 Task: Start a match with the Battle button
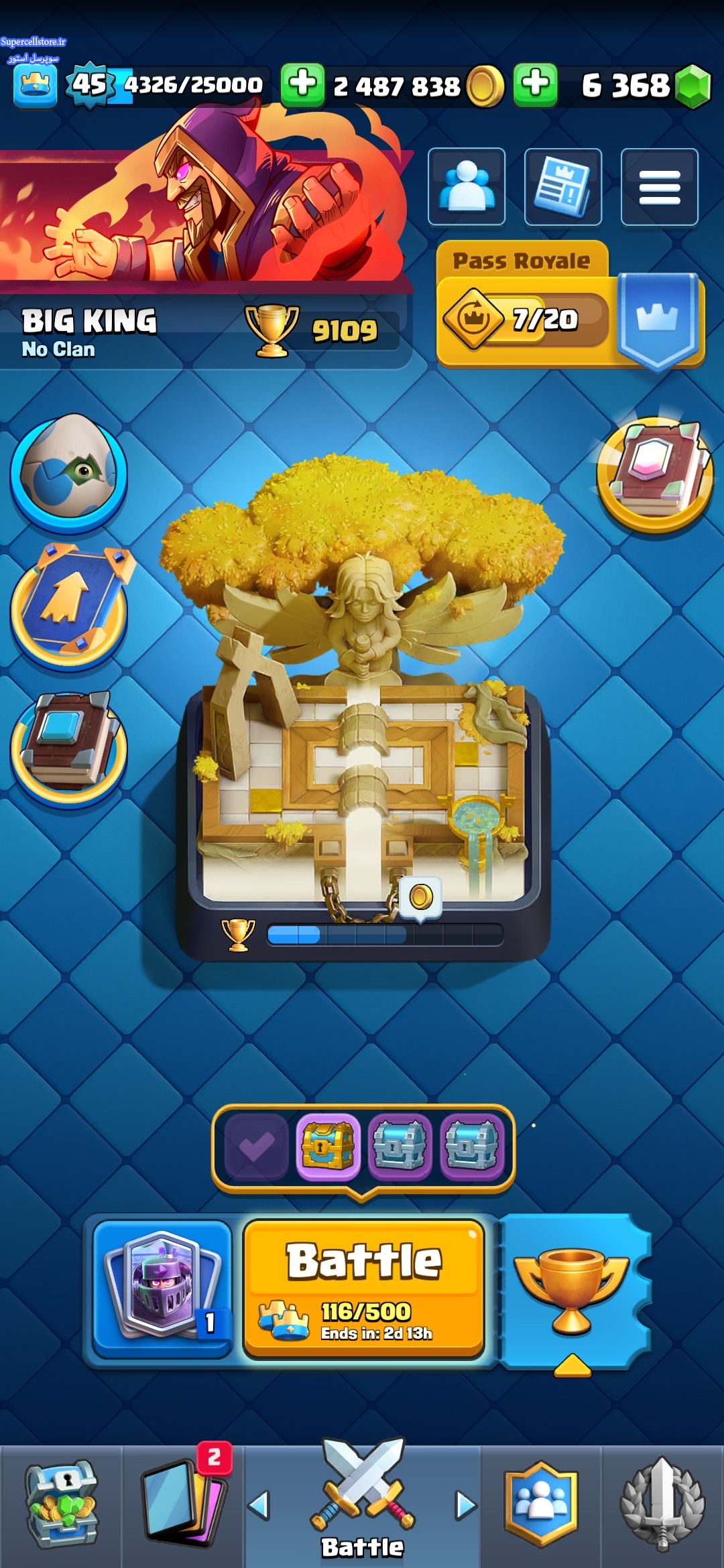tap(363, 1289)
